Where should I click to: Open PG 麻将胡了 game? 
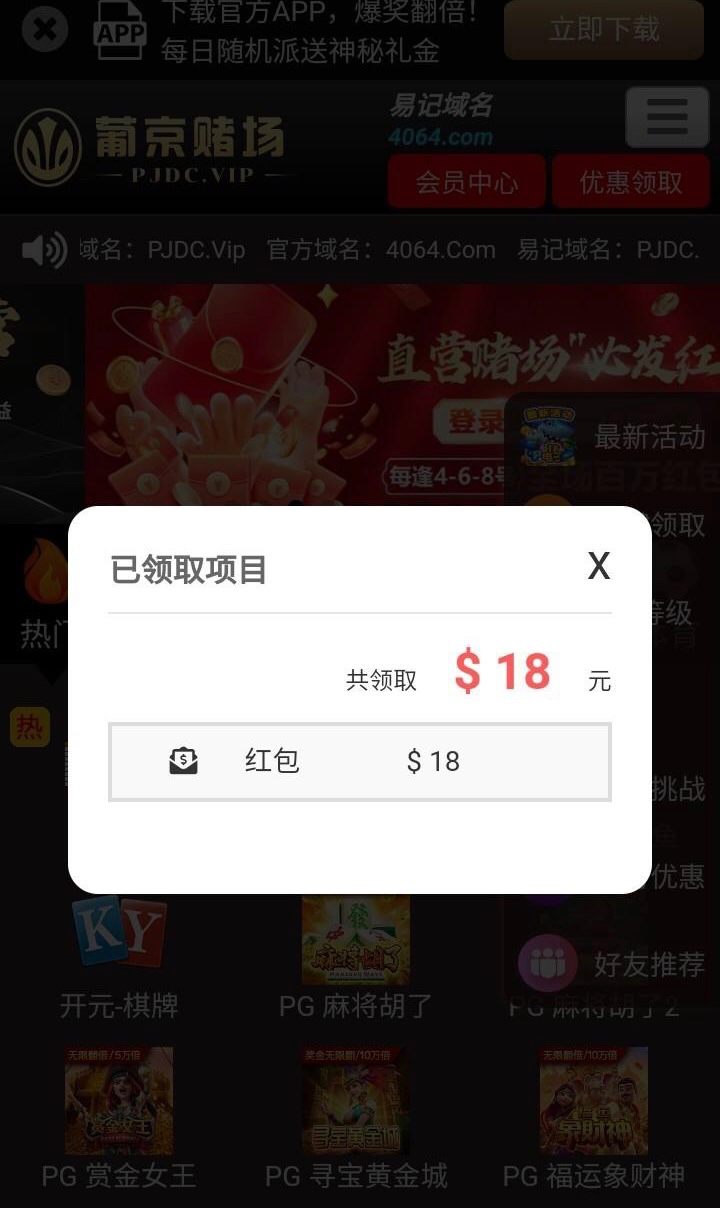pos(356,950)
